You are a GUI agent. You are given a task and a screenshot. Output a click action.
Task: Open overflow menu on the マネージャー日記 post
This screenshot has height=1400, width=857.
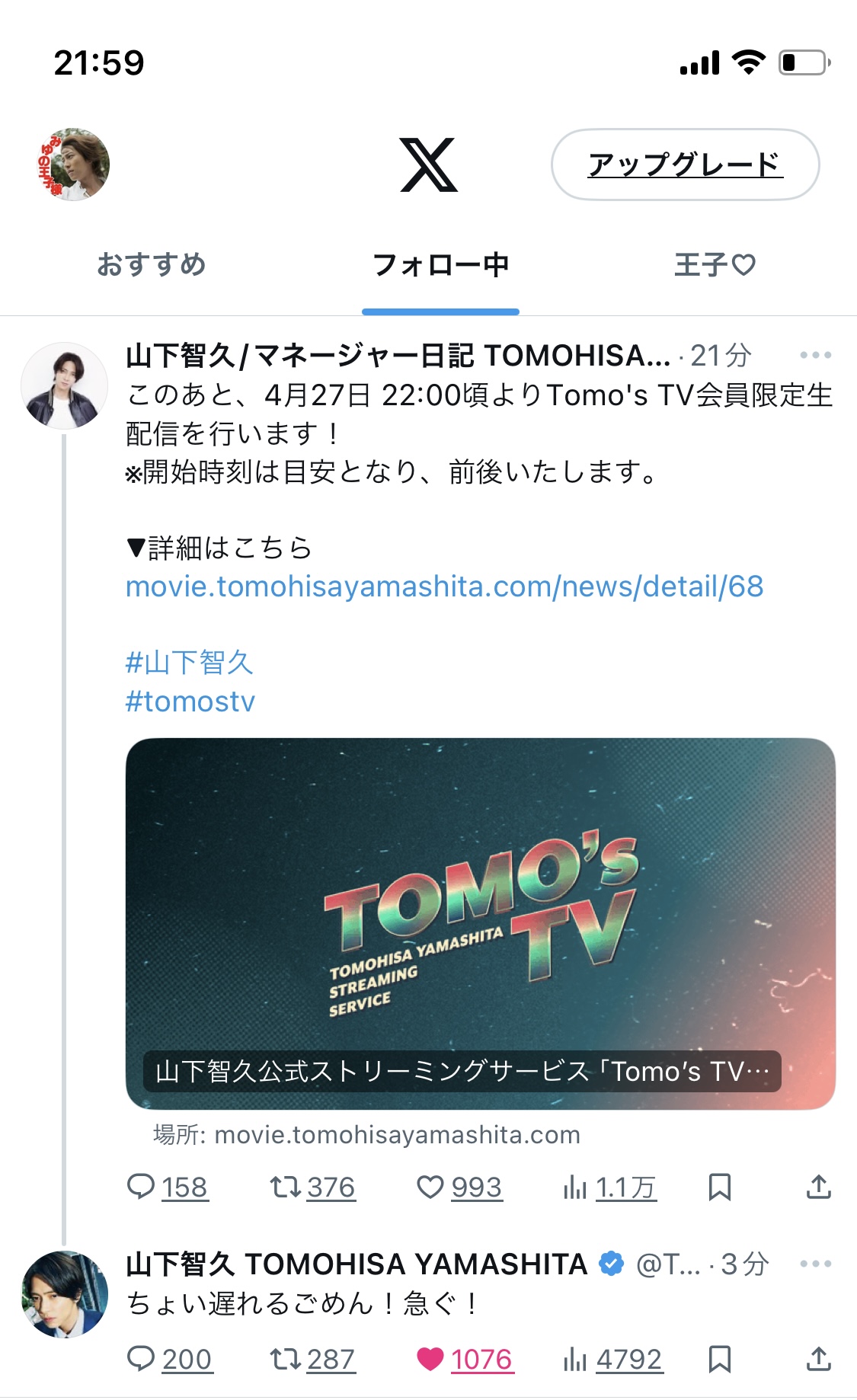pos(815,355)
